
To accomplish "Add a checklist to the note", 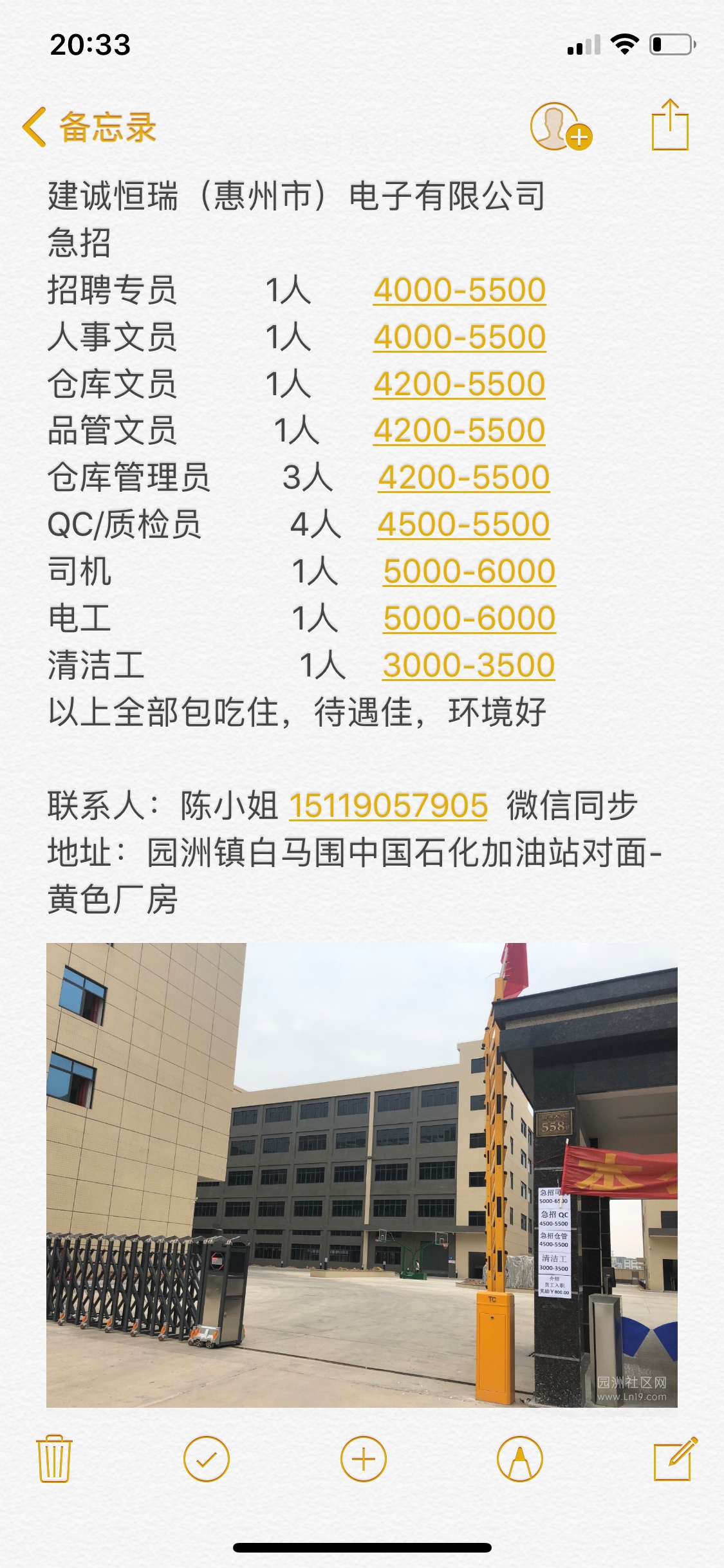I will (x=206, y=1459).
